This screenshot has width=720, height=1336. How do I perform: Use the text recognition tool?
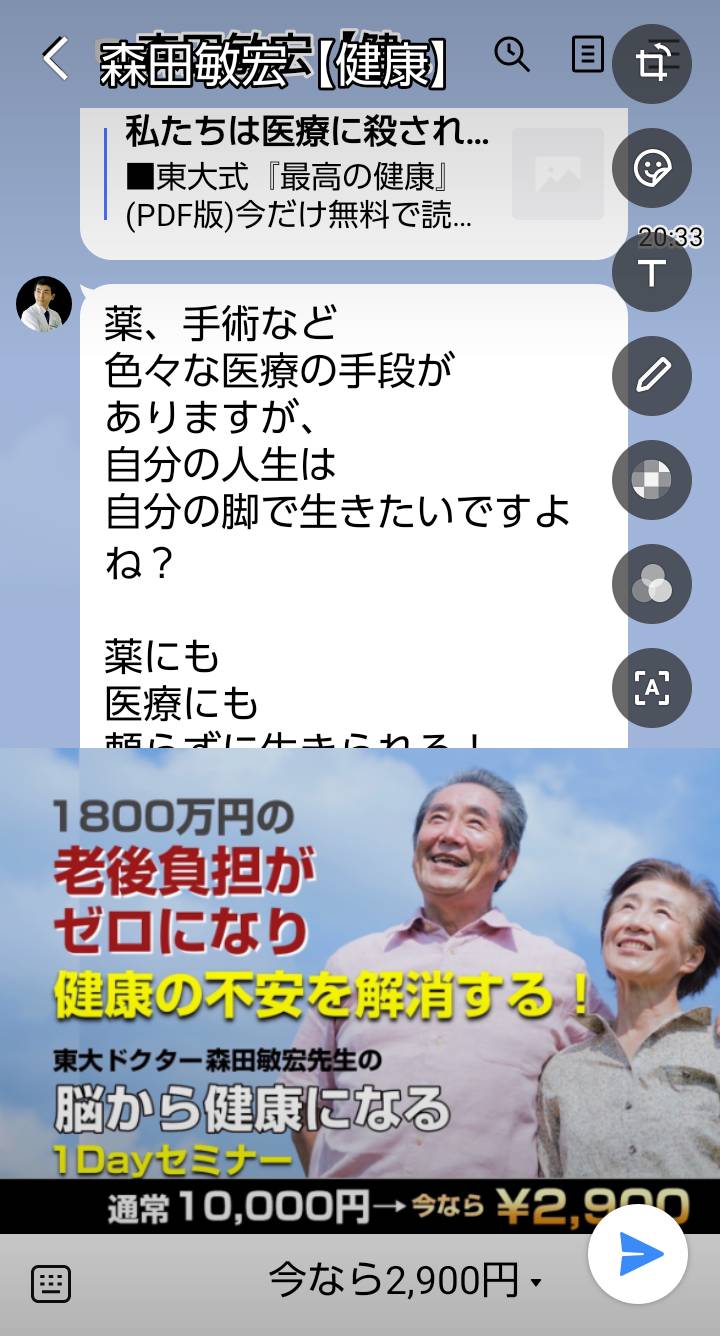[652, 688]
